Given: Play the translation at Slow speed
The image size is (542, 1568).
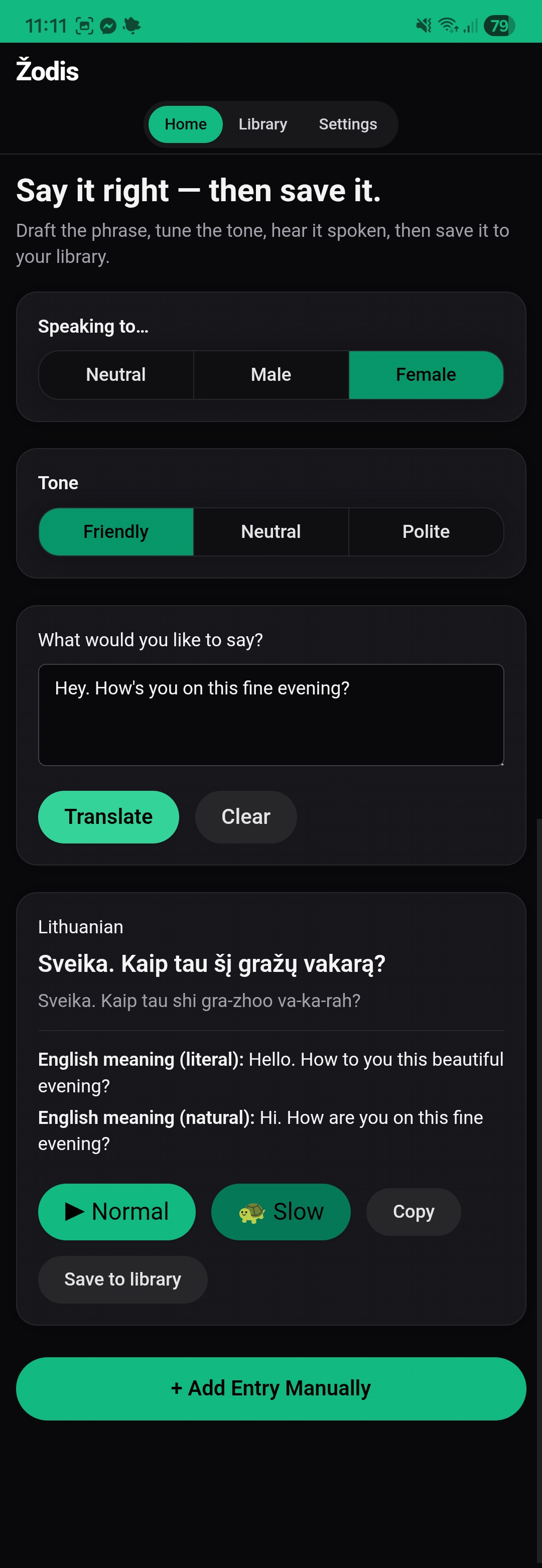Looking at the screenshot, I should click(x=281, y=1211).
